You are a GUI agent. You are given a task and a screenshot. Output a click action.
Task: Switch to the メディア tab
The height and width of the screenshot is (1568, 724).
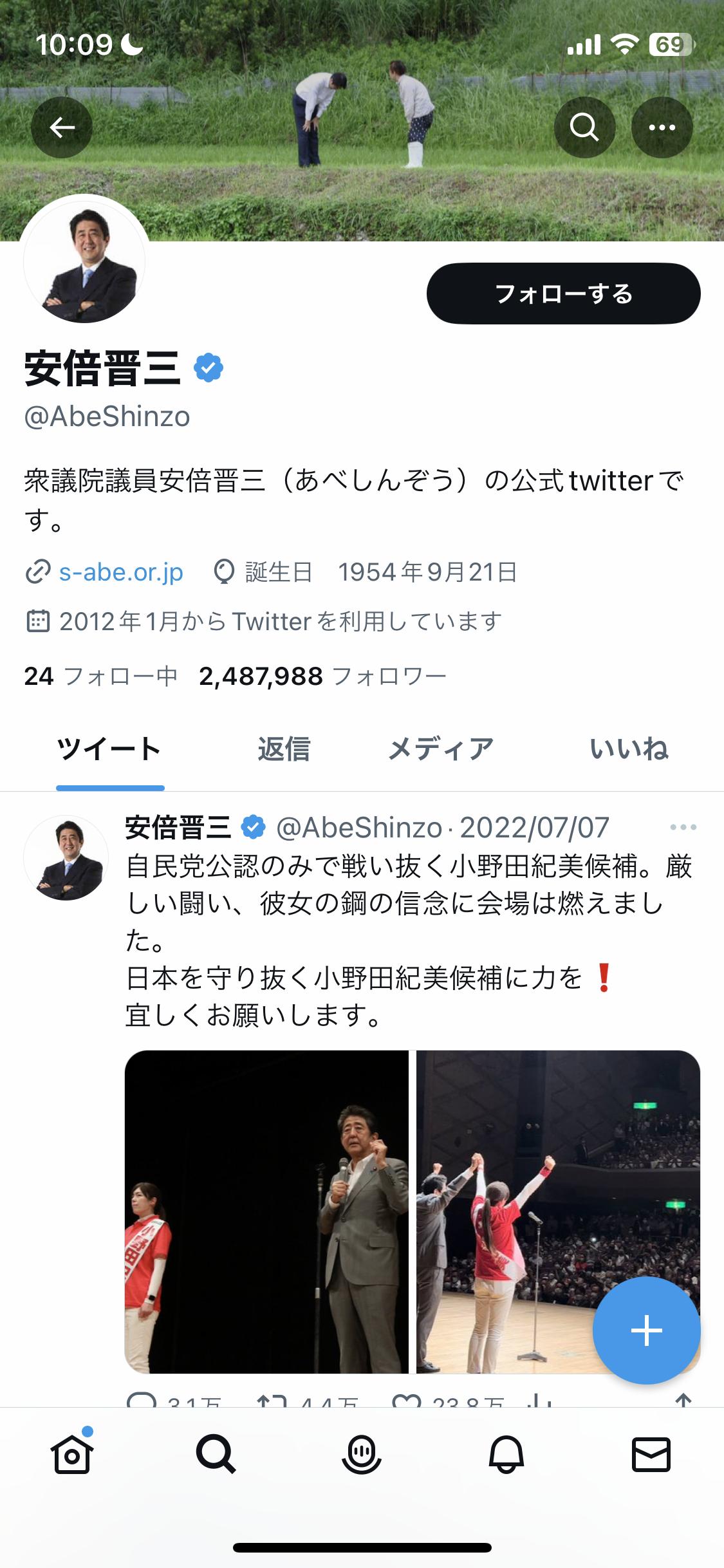click(441, 749)
